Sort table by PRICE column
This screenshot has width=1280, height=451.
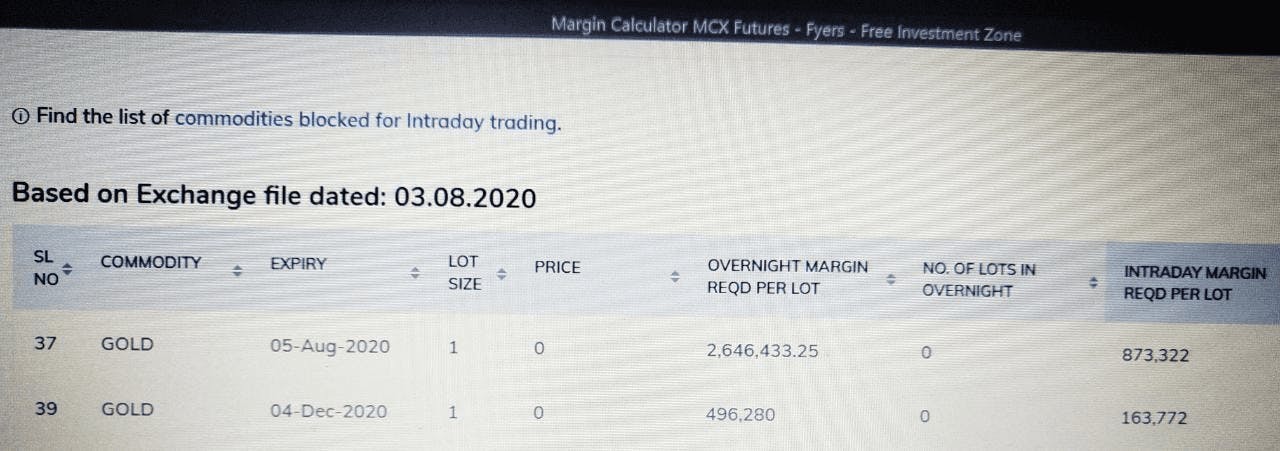675,276
